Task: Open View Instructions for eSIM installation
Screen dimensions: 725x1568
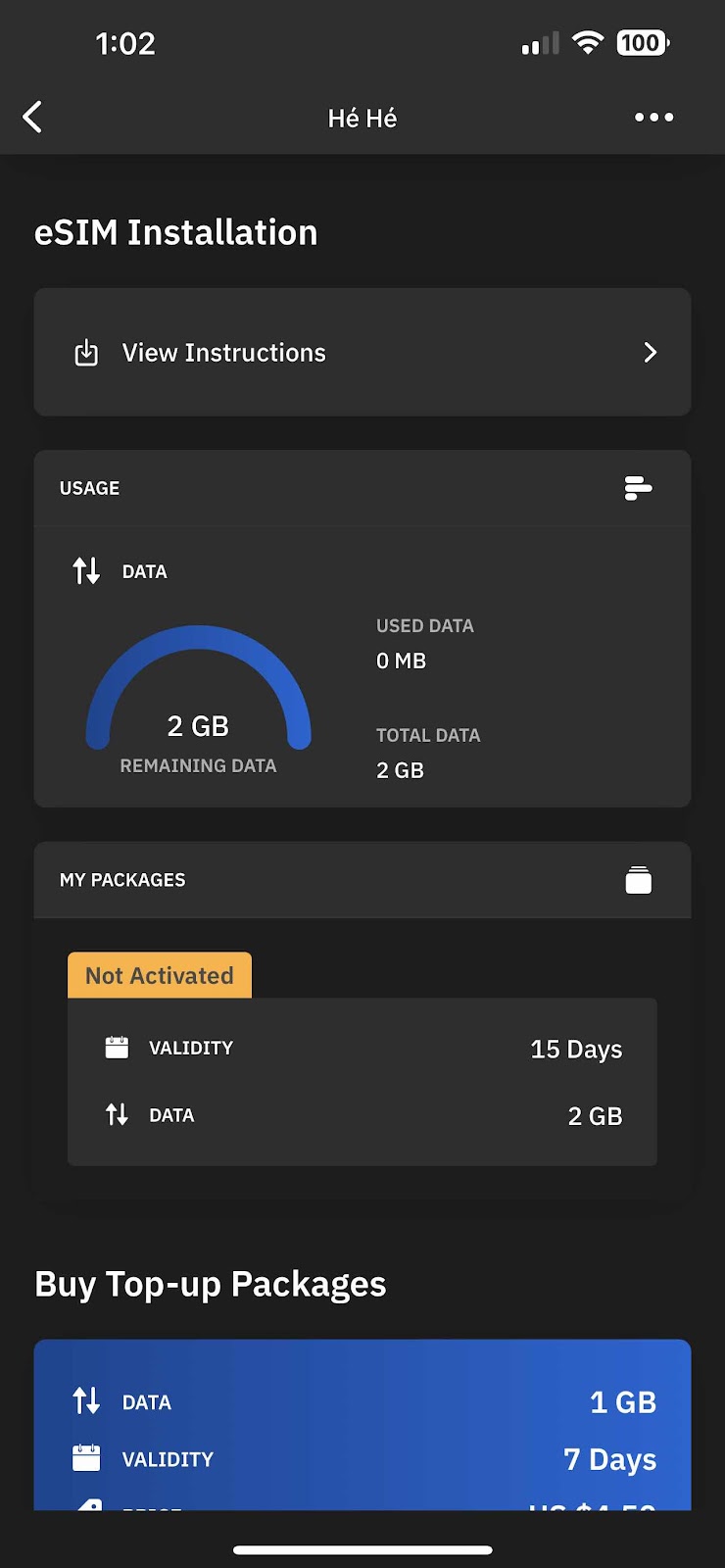Action: coord(362,352)
